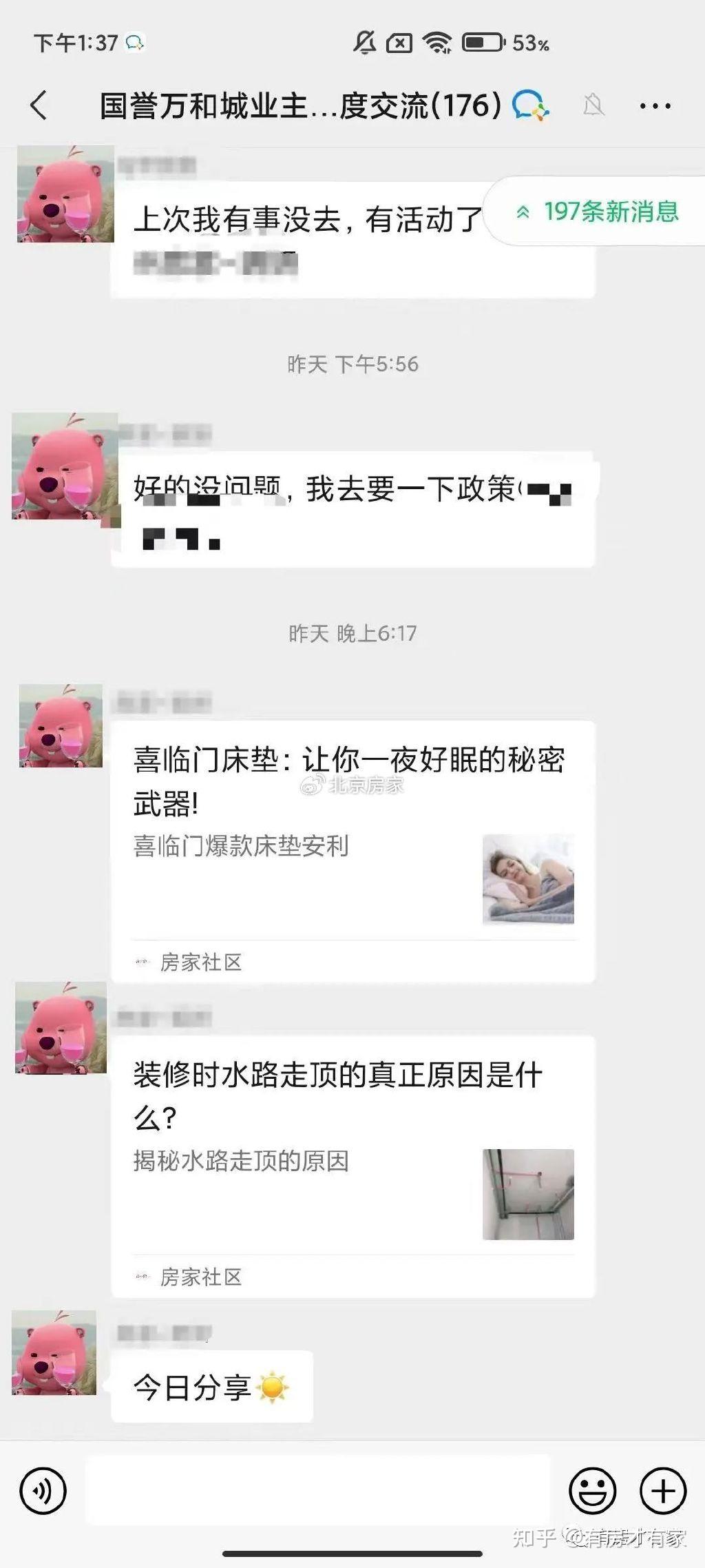The width and height of the screenshot is (705, 1568).
Task: View the avatar of the 今日分享 sender
Action: click(54, 1353)
